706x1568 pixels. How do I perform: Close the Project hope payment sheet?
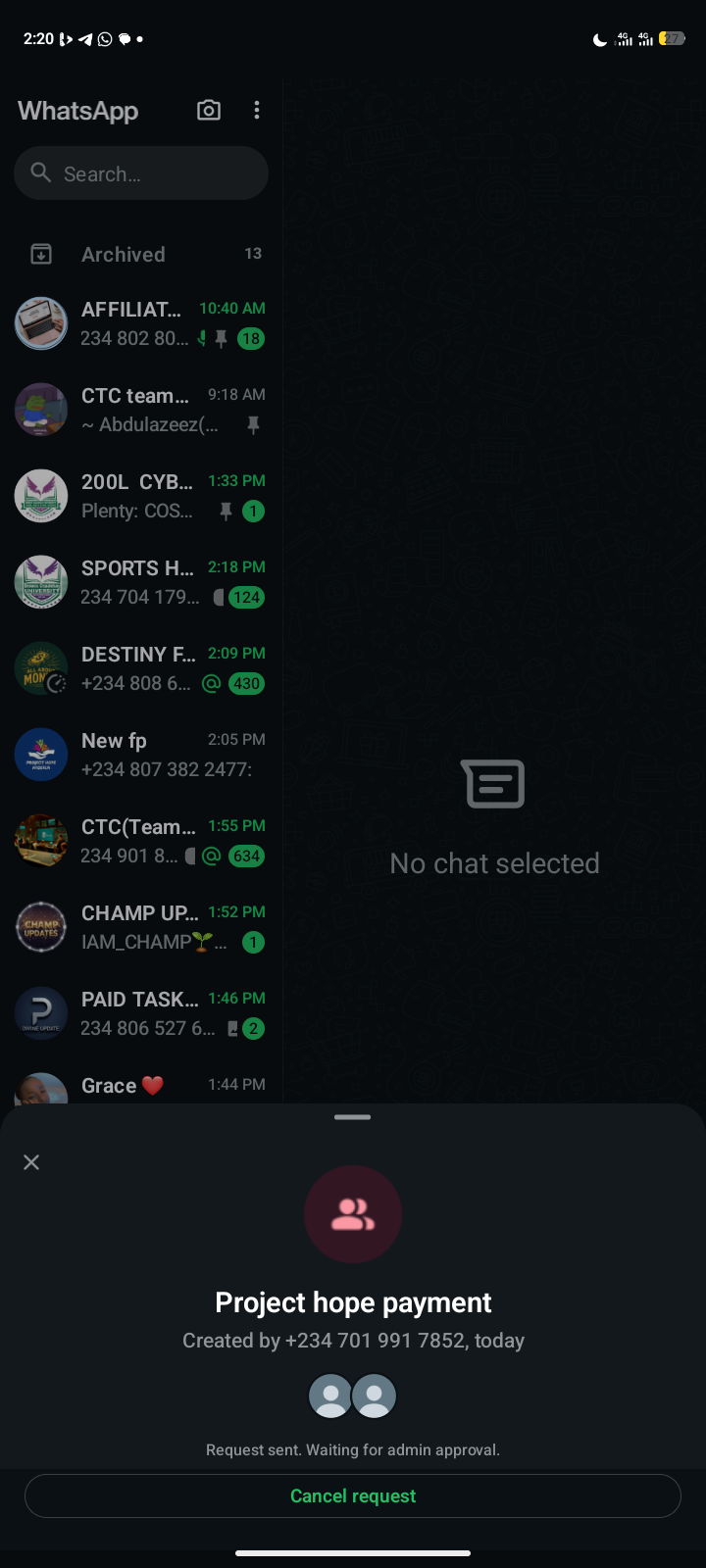point(31,1162)
